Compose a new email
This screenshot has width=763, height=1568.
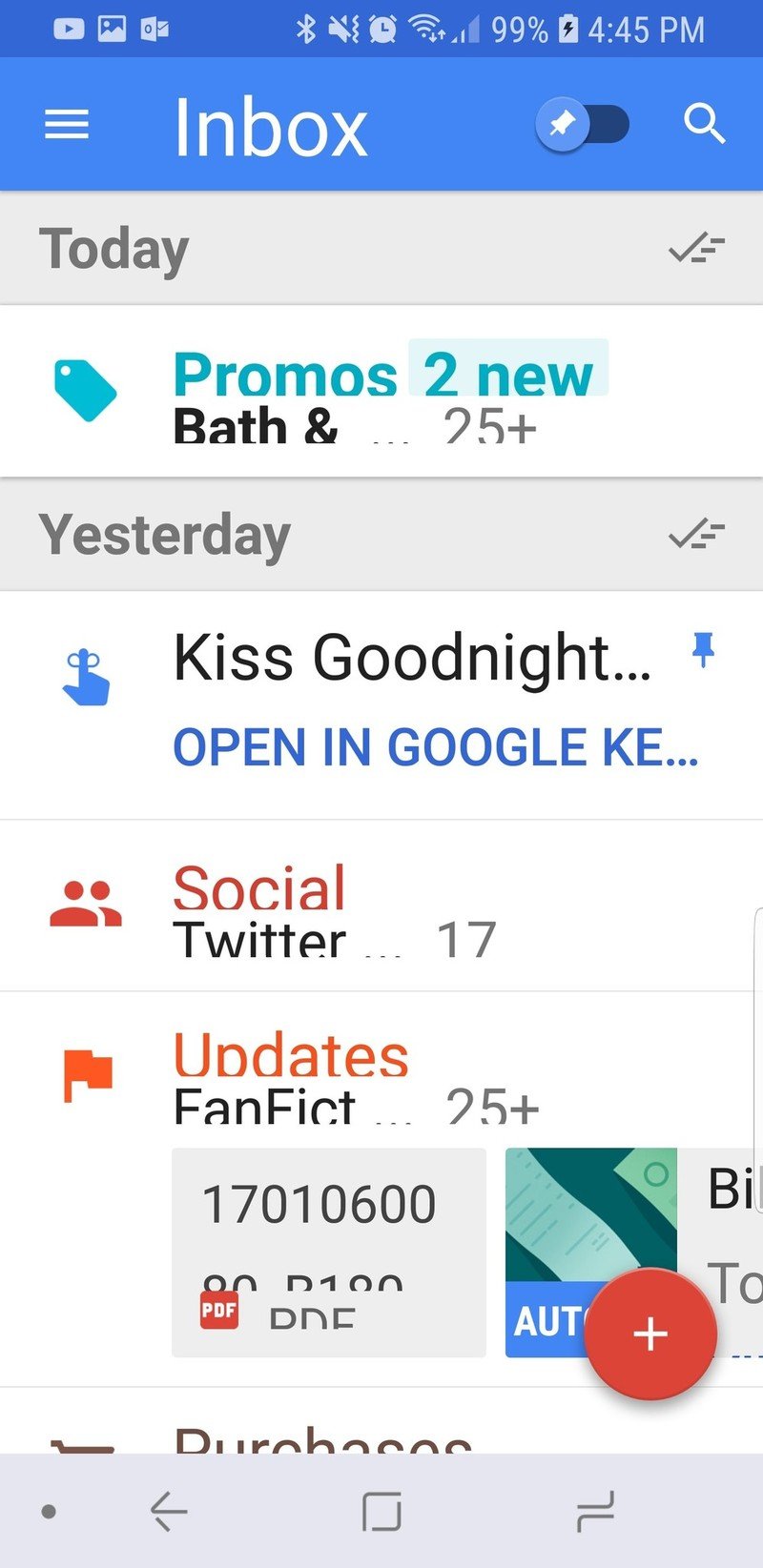coord(650,1334)
